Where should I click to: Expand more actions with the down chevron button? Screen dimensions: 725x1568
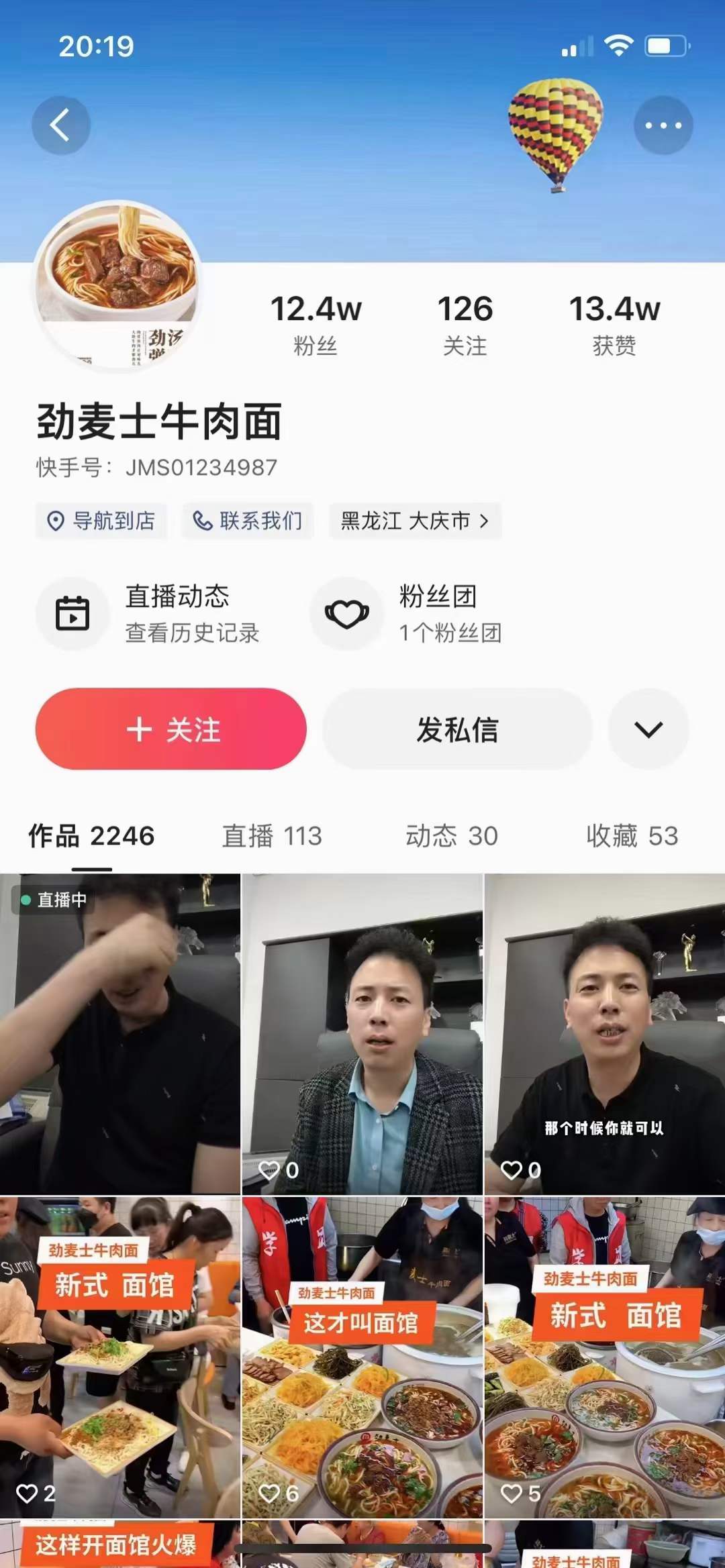pyautogui.click(x=647, y=729)
